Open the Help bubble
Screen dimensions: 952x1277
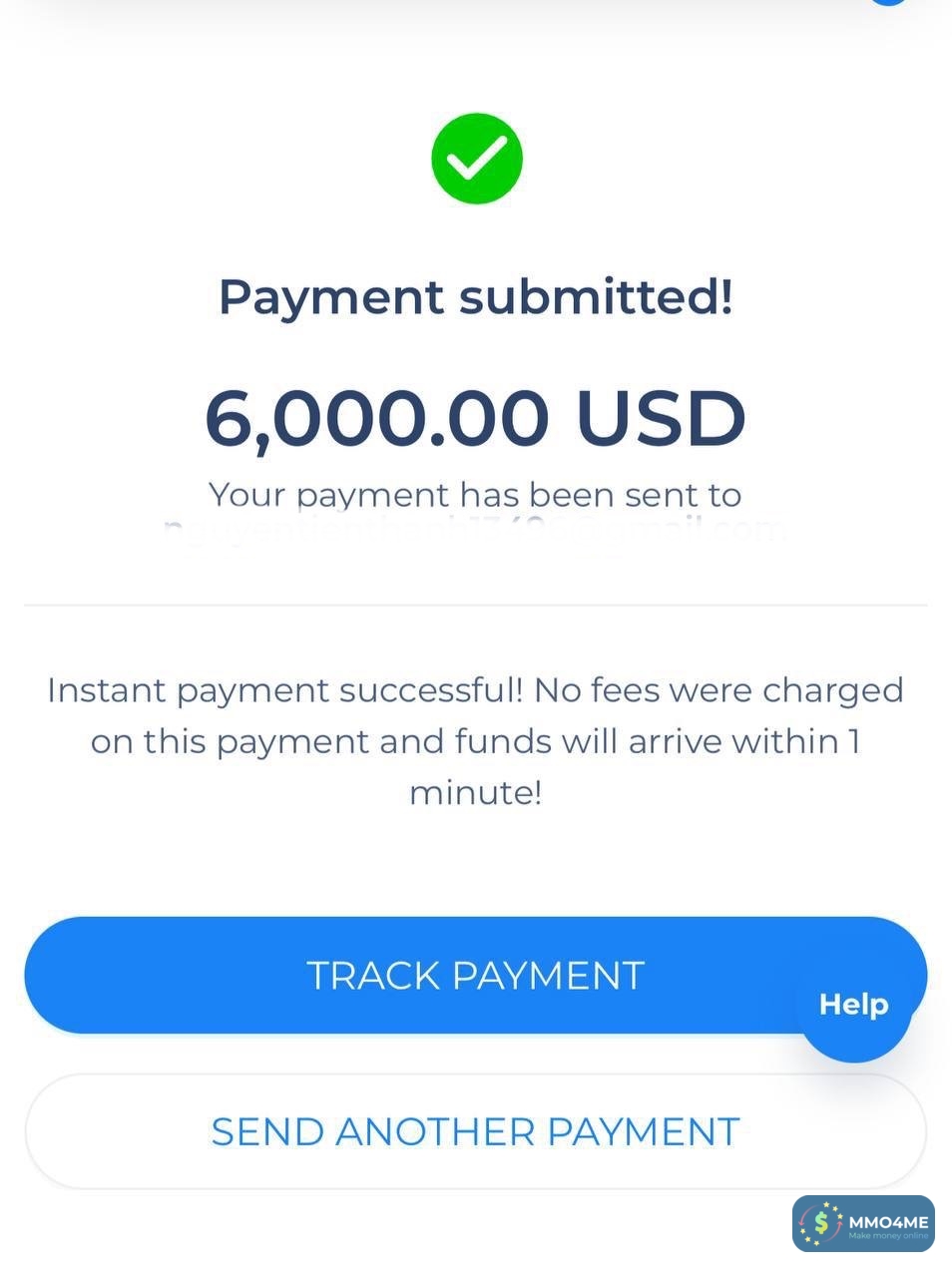pyautogui.click(x=854, y=1005)
